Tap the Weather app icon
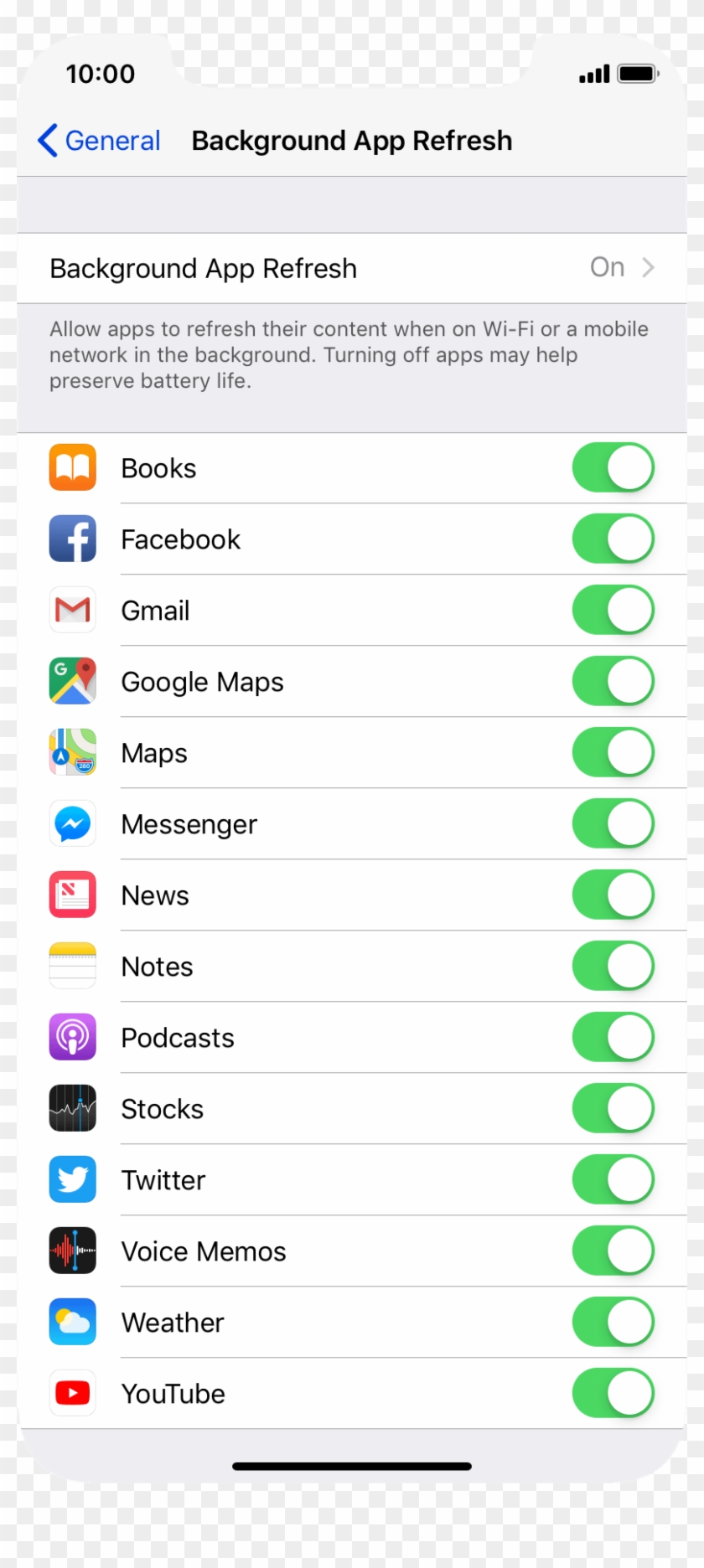Image resolution: width=704 pixels, height=1568 pixels. (72, 1322)
